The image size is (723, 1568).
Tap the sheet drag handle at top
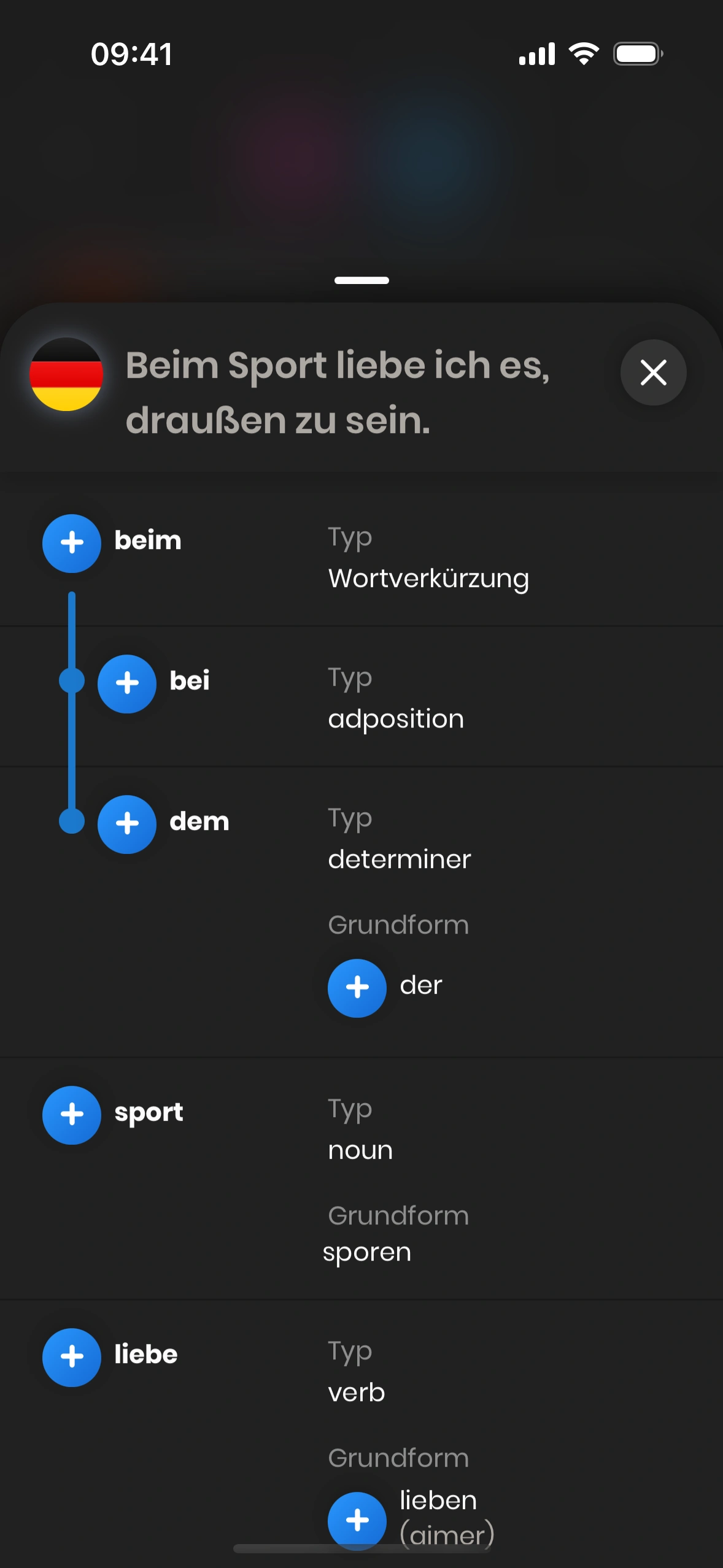pyautogui.click(x=361, y=280)
